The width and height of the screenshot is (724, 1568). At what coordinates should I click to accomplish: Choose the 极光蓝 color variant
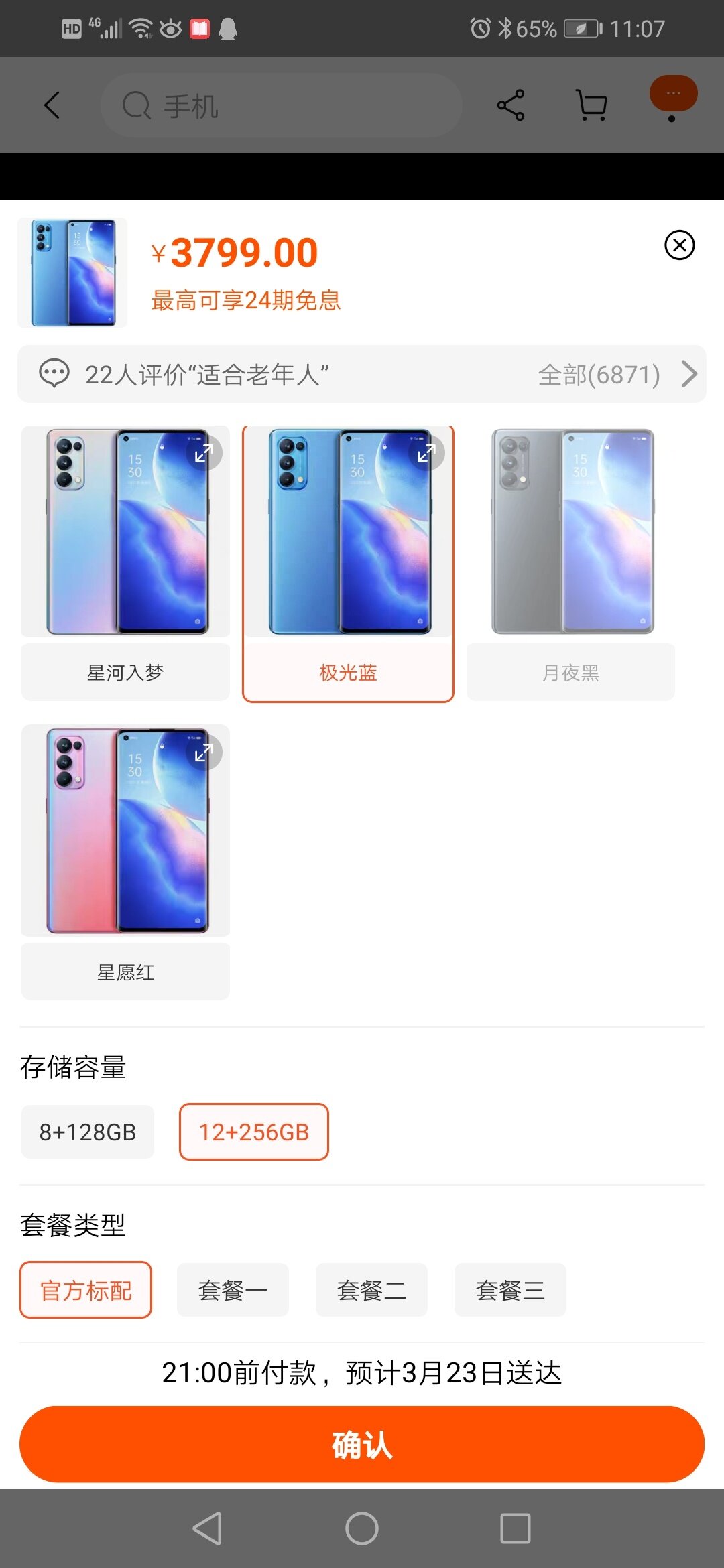point(348,672)
